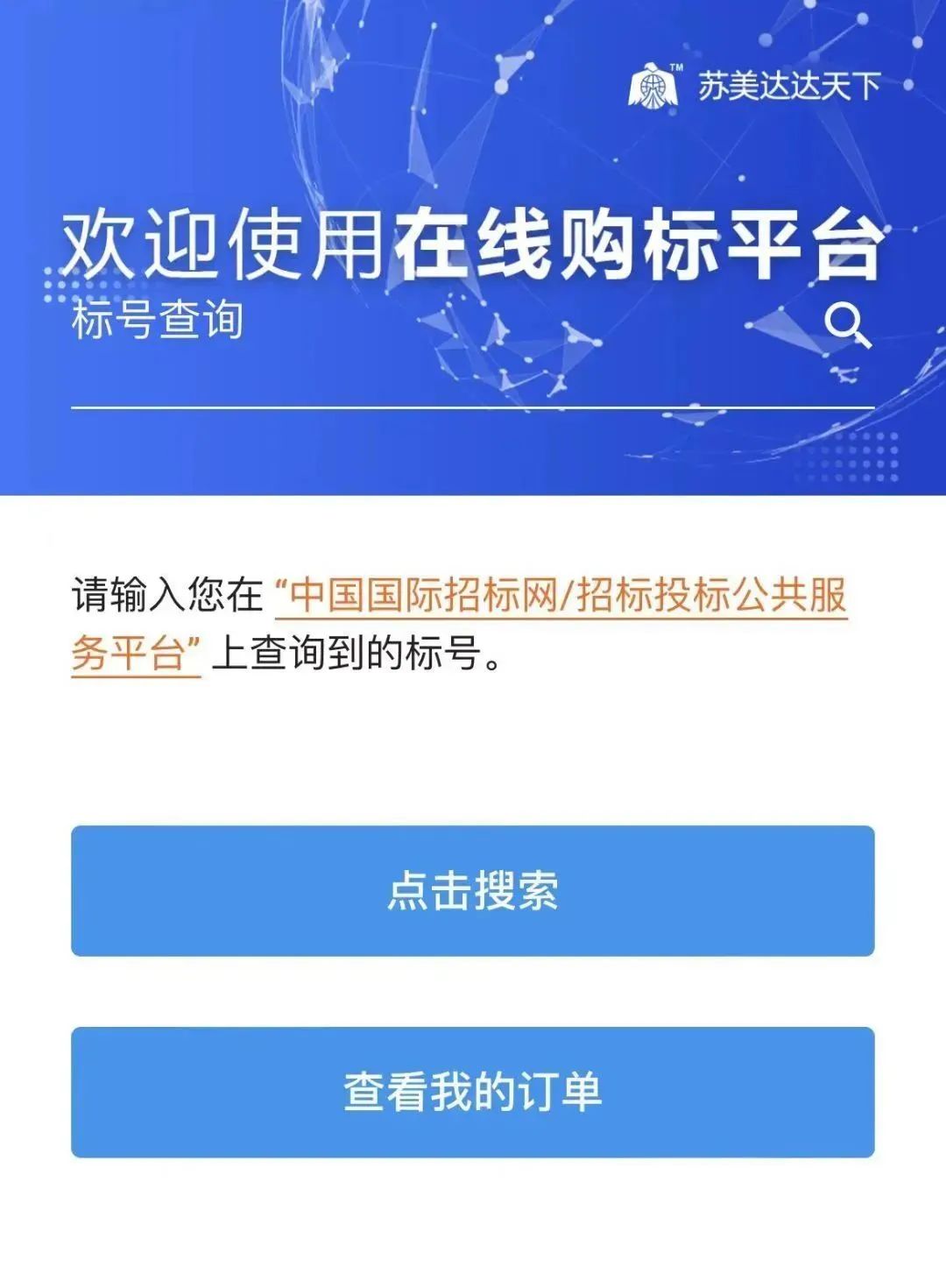
Task: Tap the magnifier search icon
Action: click(847, 326)
